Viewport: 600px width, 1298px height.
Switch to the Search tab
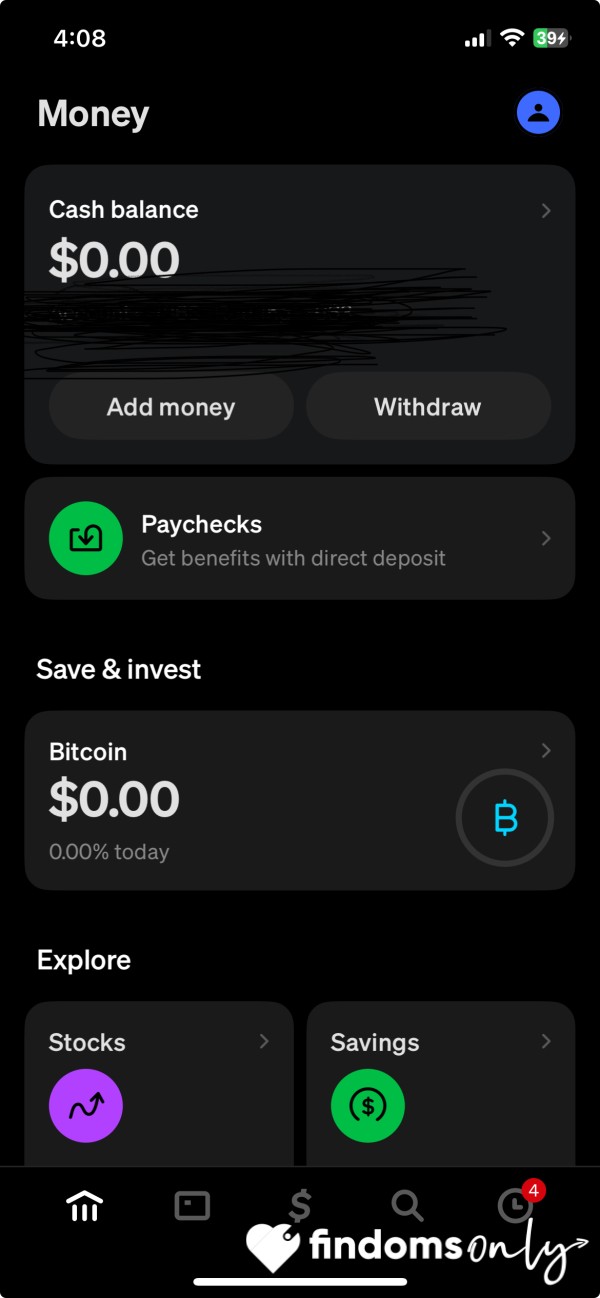coord(407,1207)
